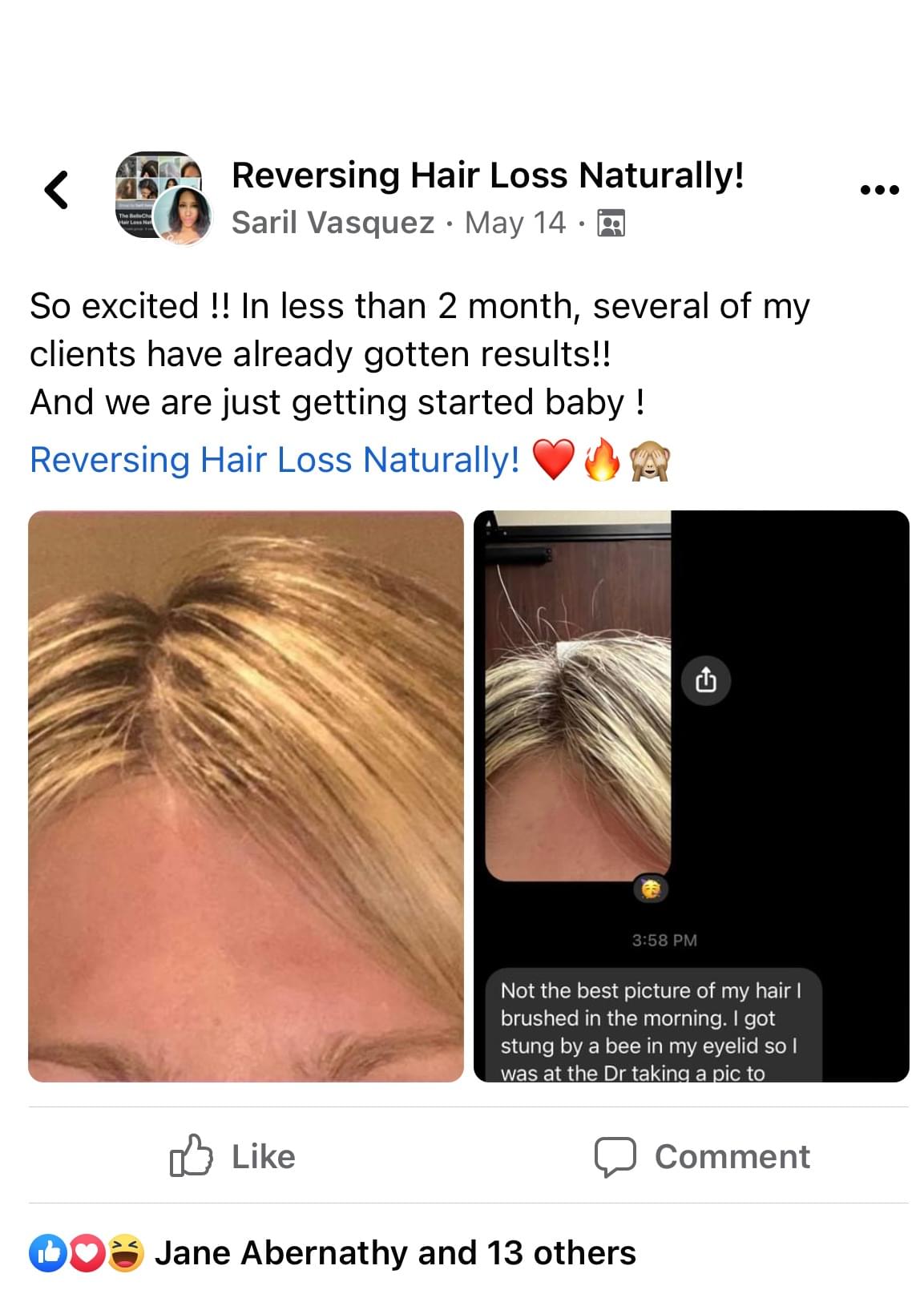Open the chat screenshot photo
Viewport: 924px width, 1298px height.
691,796
